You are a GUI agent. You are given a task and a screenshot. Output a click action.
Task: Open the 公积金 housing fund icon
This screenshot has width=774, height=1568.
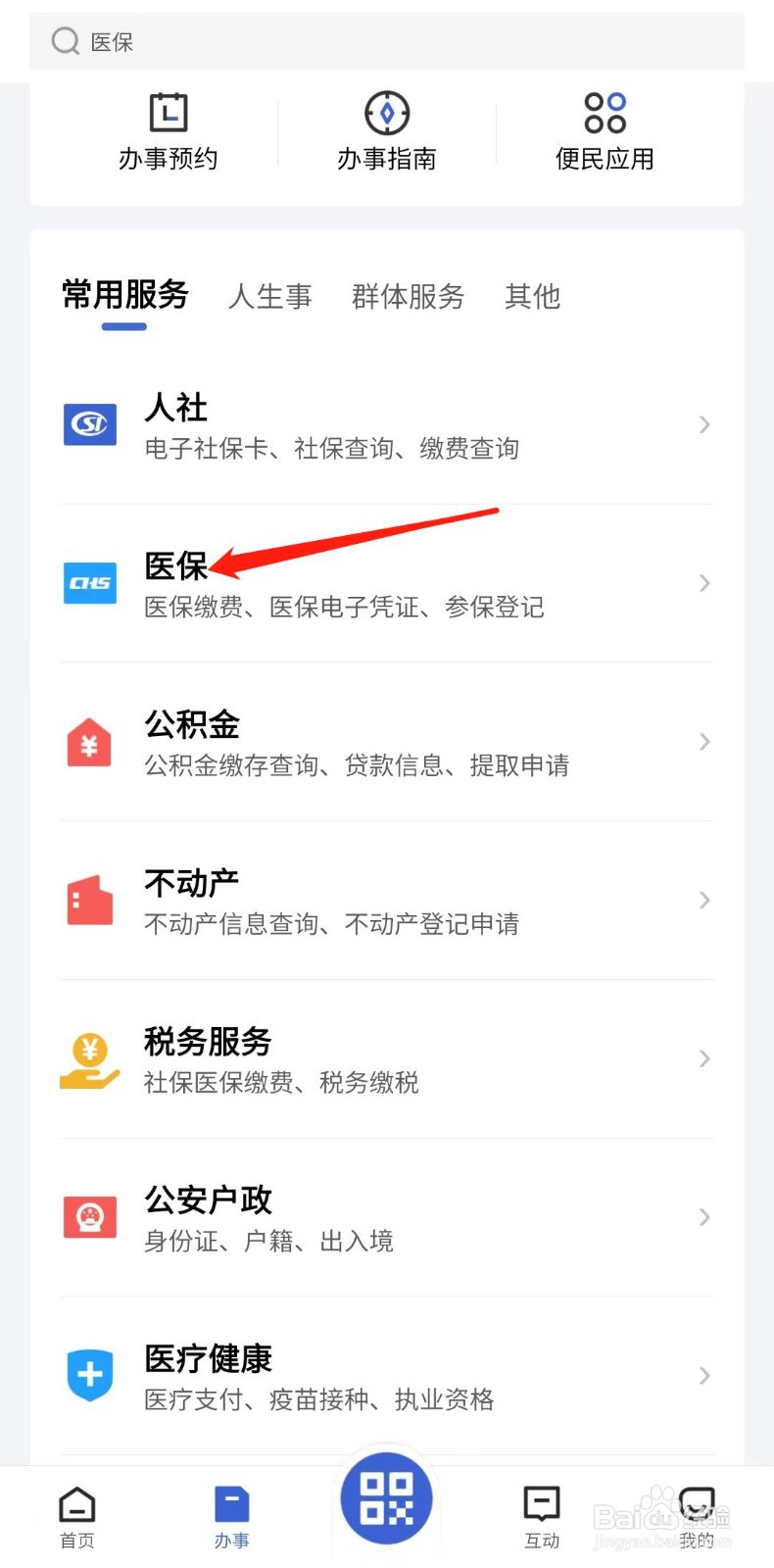click(x=89, y=742)
